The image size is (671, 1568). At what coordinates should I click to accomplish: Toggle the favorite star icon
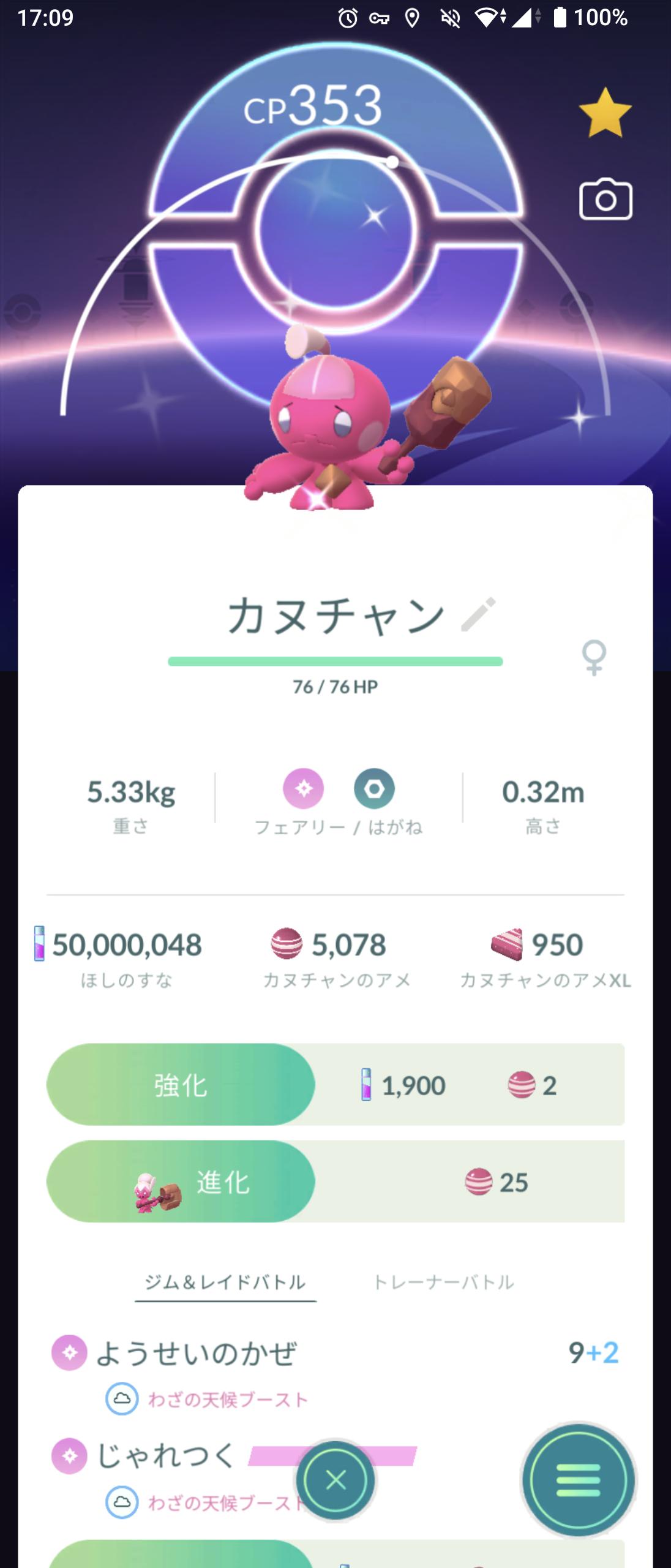pyautogui.click(x=605, y=113)
